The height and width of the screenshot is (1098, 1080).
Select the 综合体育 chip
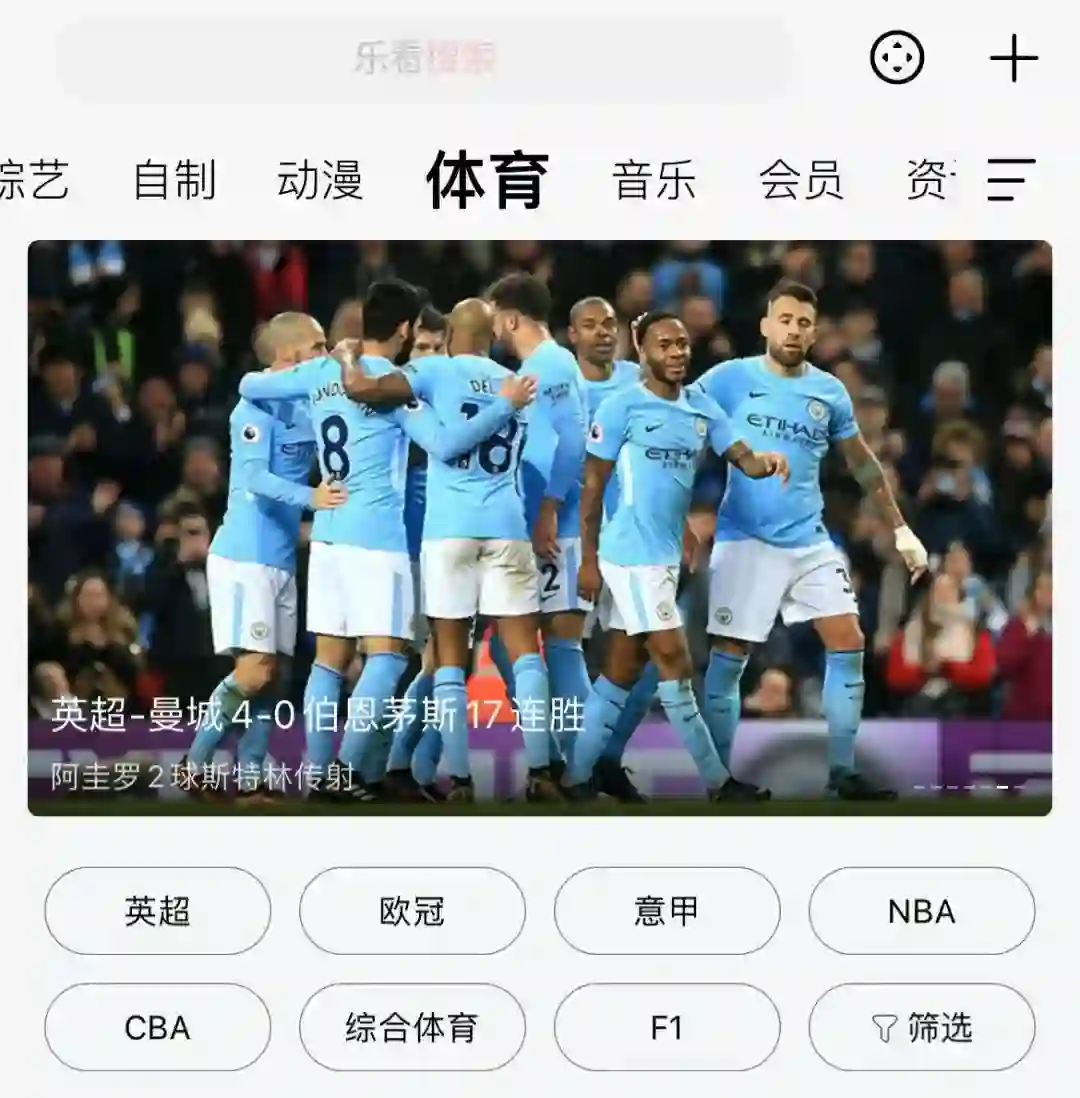coord(412,1027)
